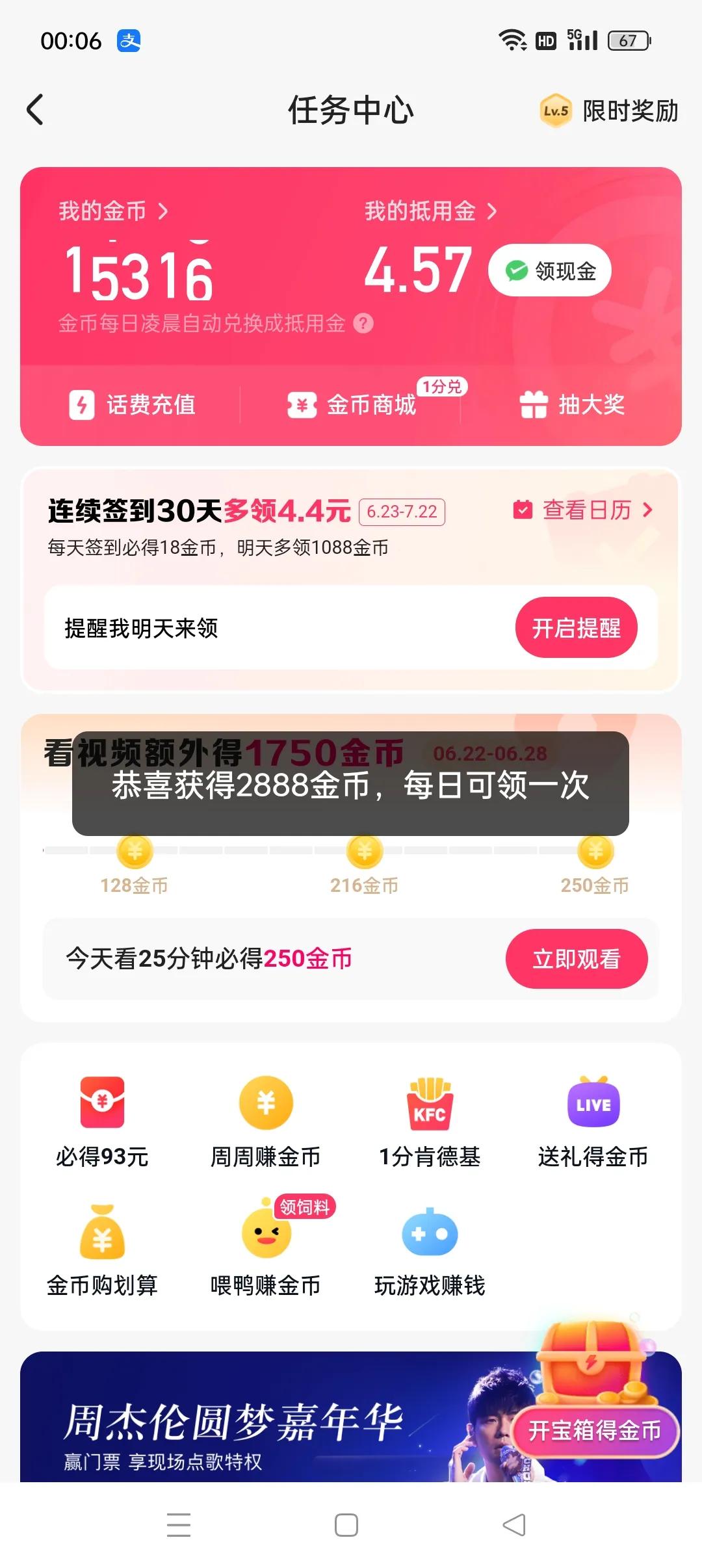Expand 我的金币 coin details
Image resolution: width=702 pixels, height=1568 pixels.
(114, 210)
